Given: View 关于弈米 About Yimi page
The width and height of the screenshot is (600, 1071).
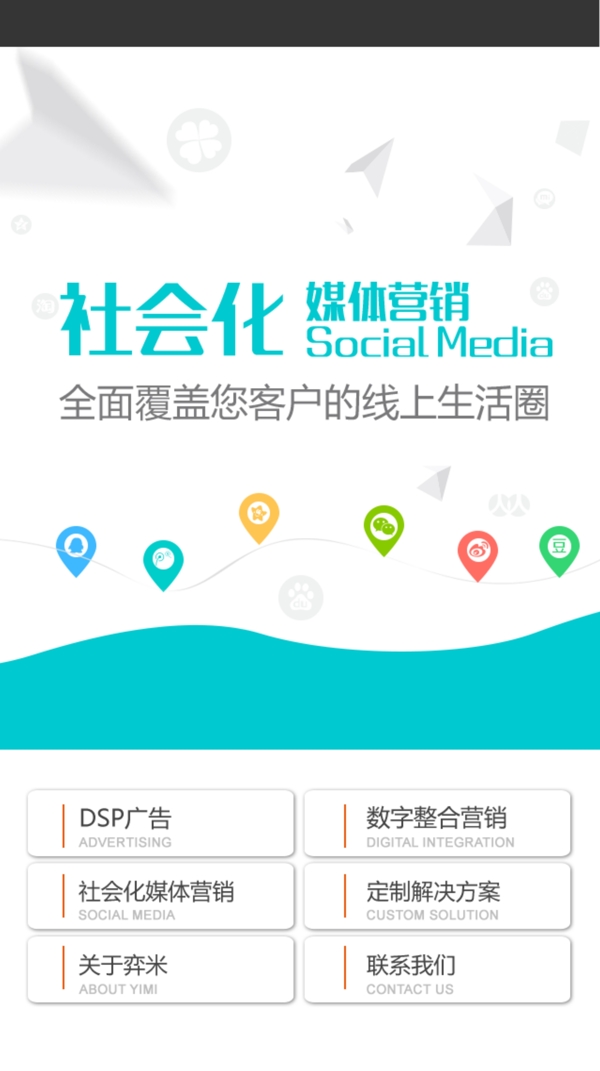Looking at the screenshot, I should pos(161,970).
